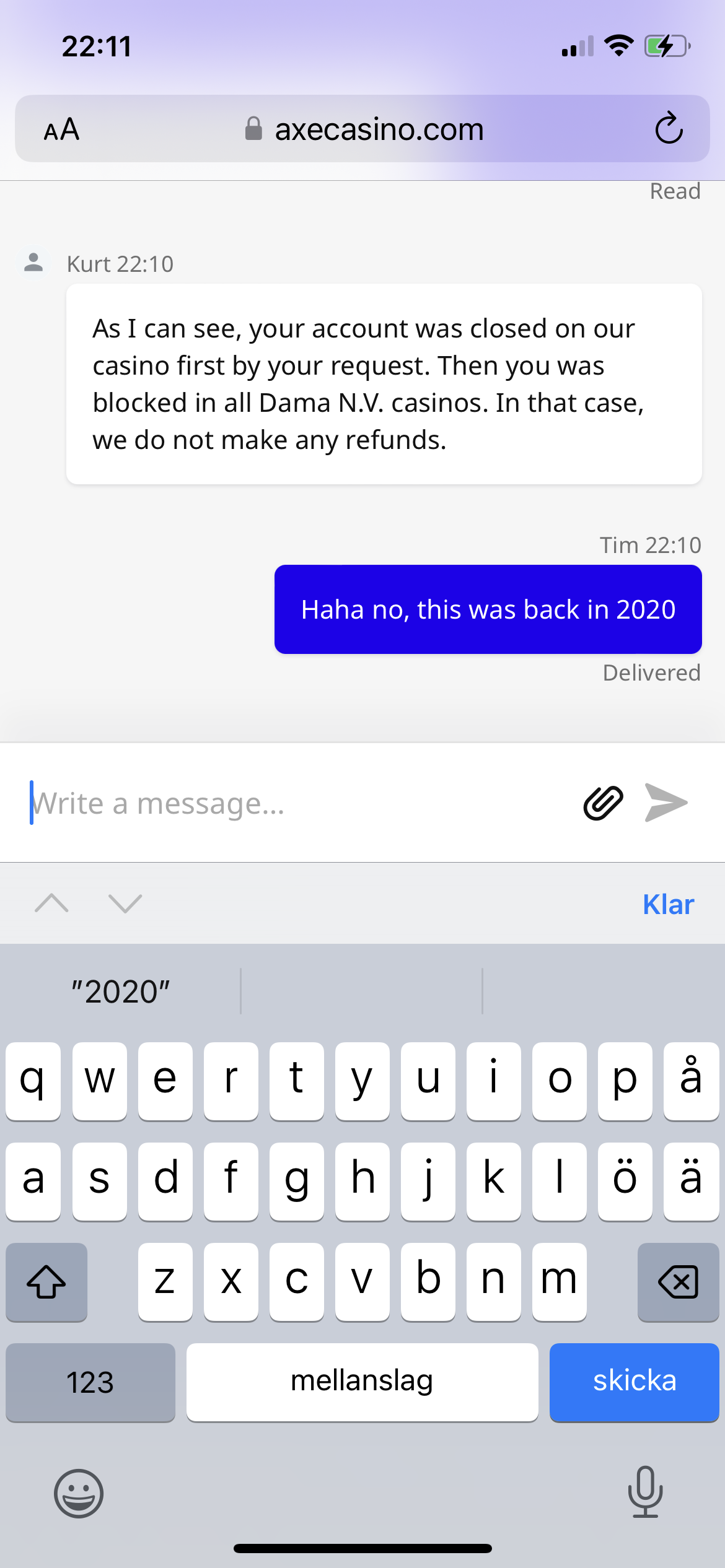Send the message with the arrow icon

[666, 803]
